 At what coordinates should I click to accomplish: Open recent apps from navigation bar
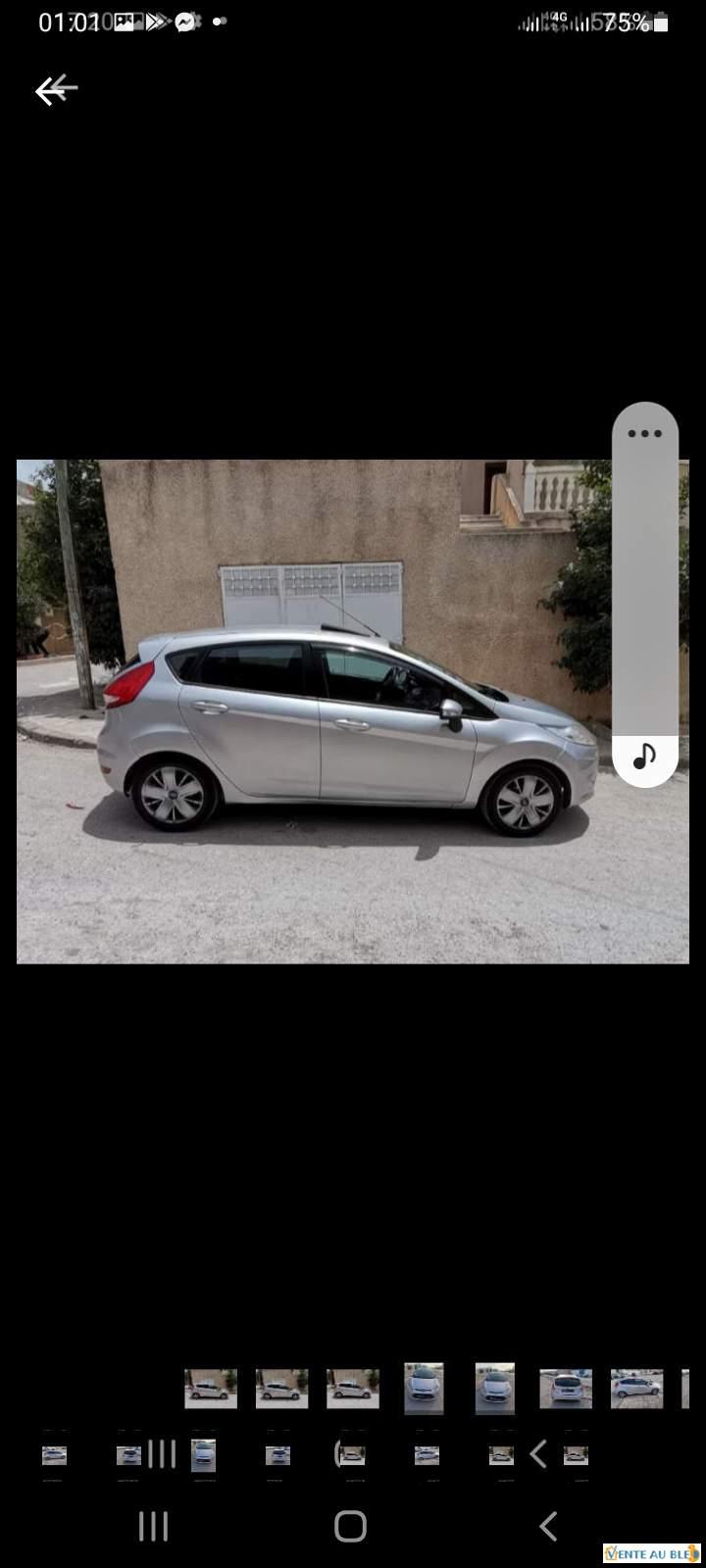(x=153, y=1526)
